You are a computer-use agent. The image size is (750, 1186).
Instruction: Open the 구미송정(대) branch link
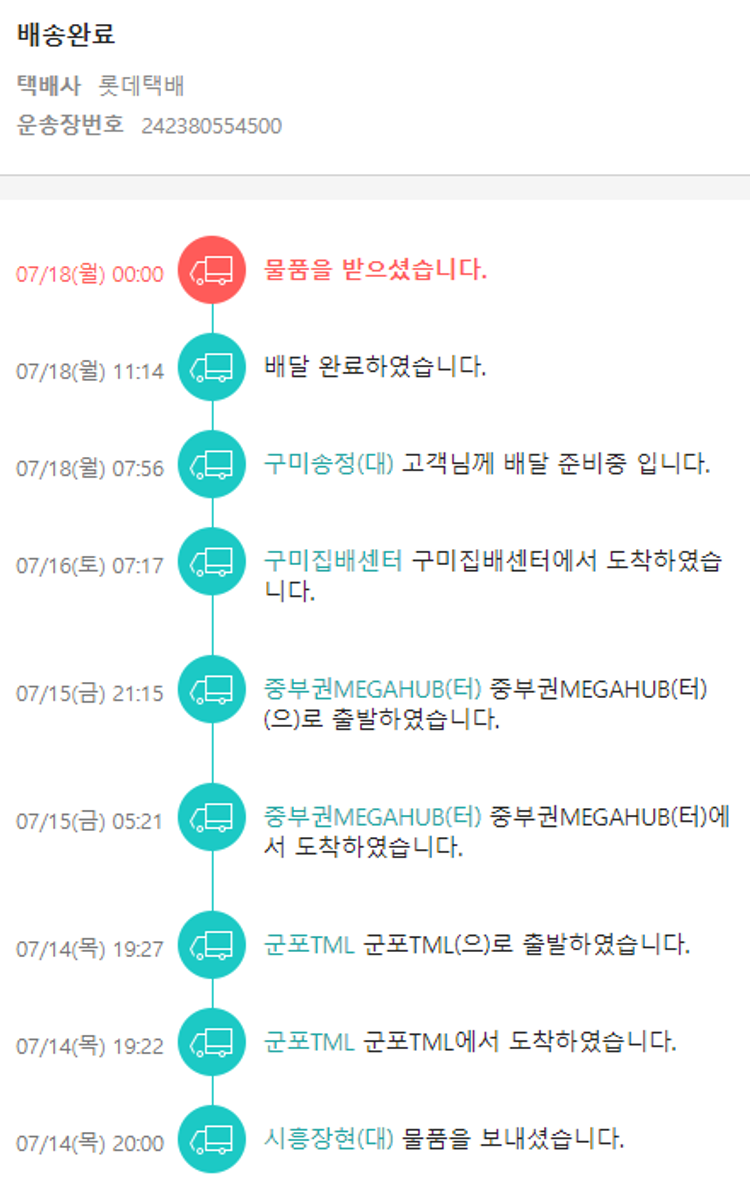(329, 464)
